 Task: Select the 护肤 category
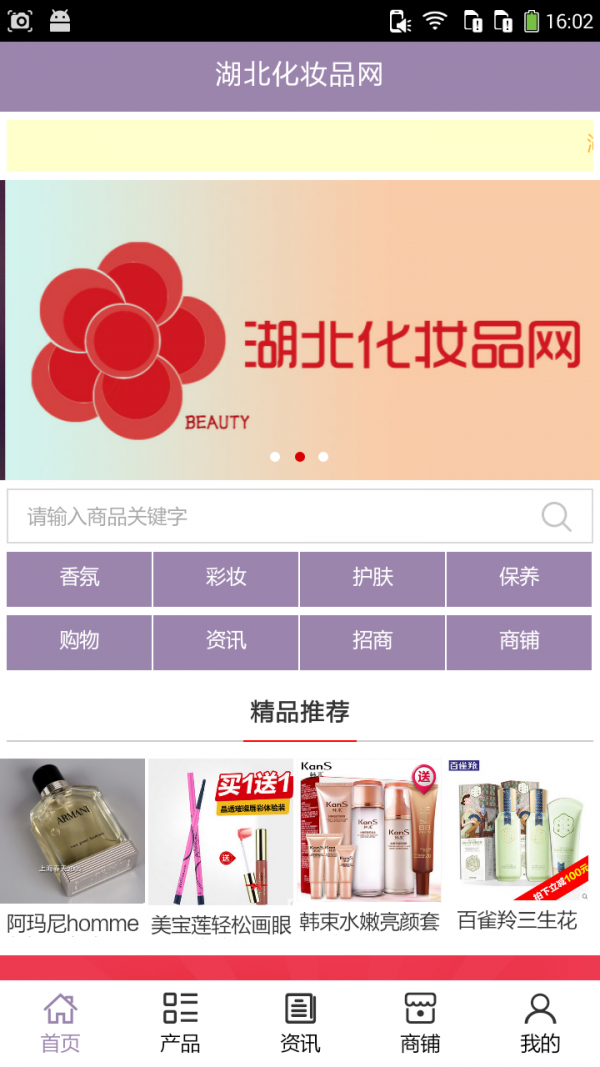click(372, 578)
